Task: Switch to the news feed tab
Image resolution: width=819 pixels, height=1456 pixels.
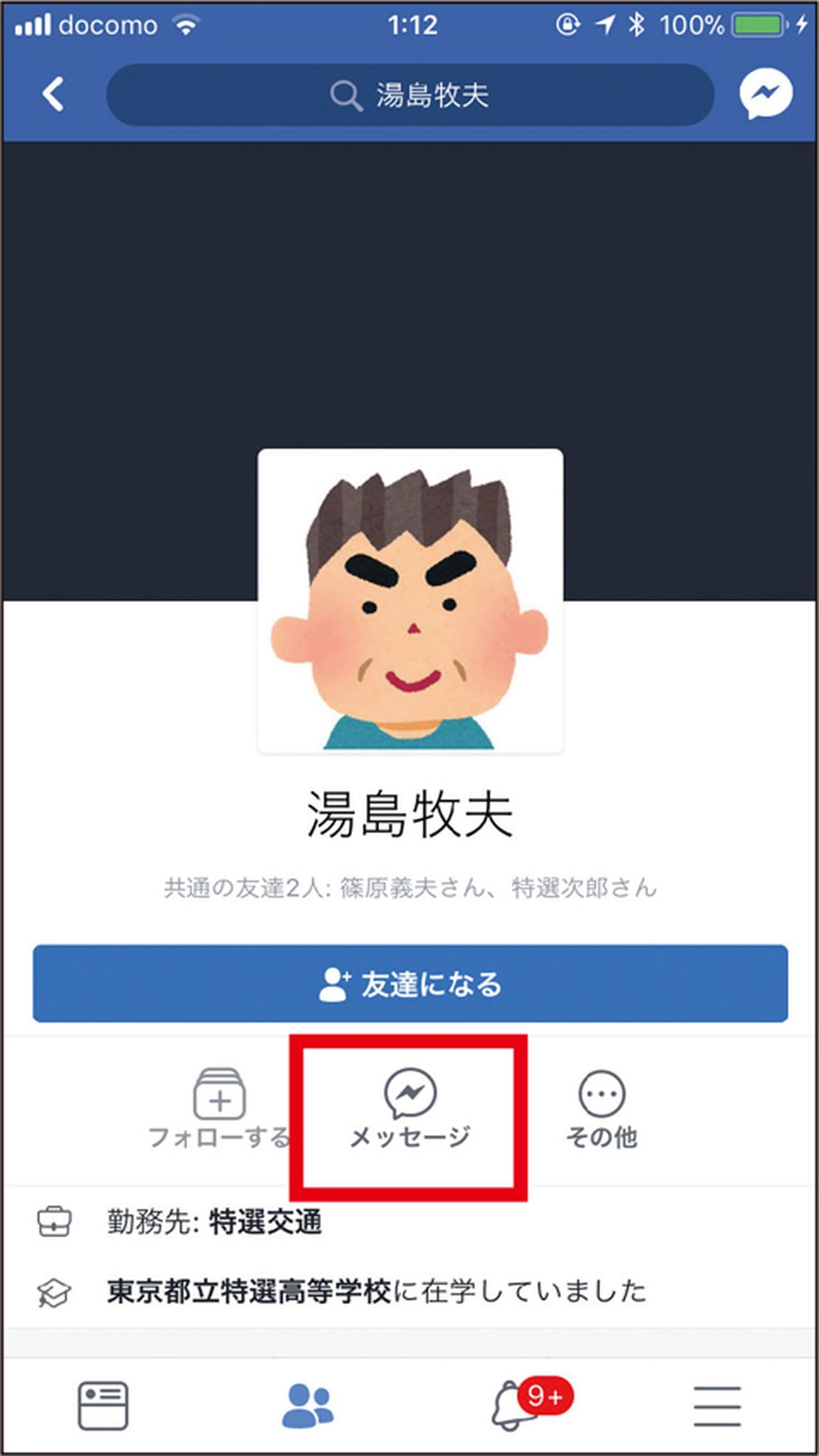Action: point(103,1405)
